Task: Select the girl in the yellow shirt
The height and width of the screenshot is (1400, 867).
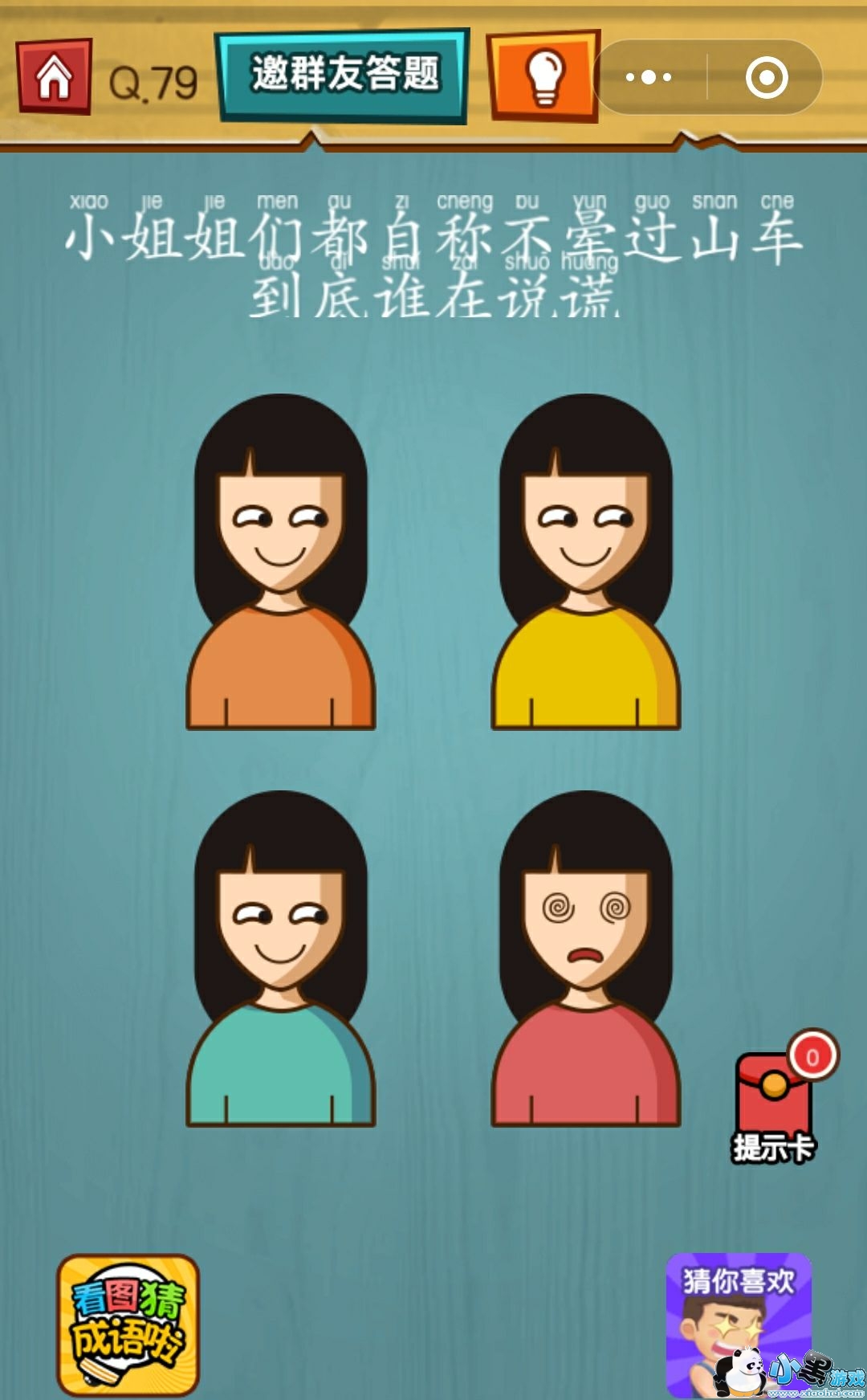Action: (585, 562)
